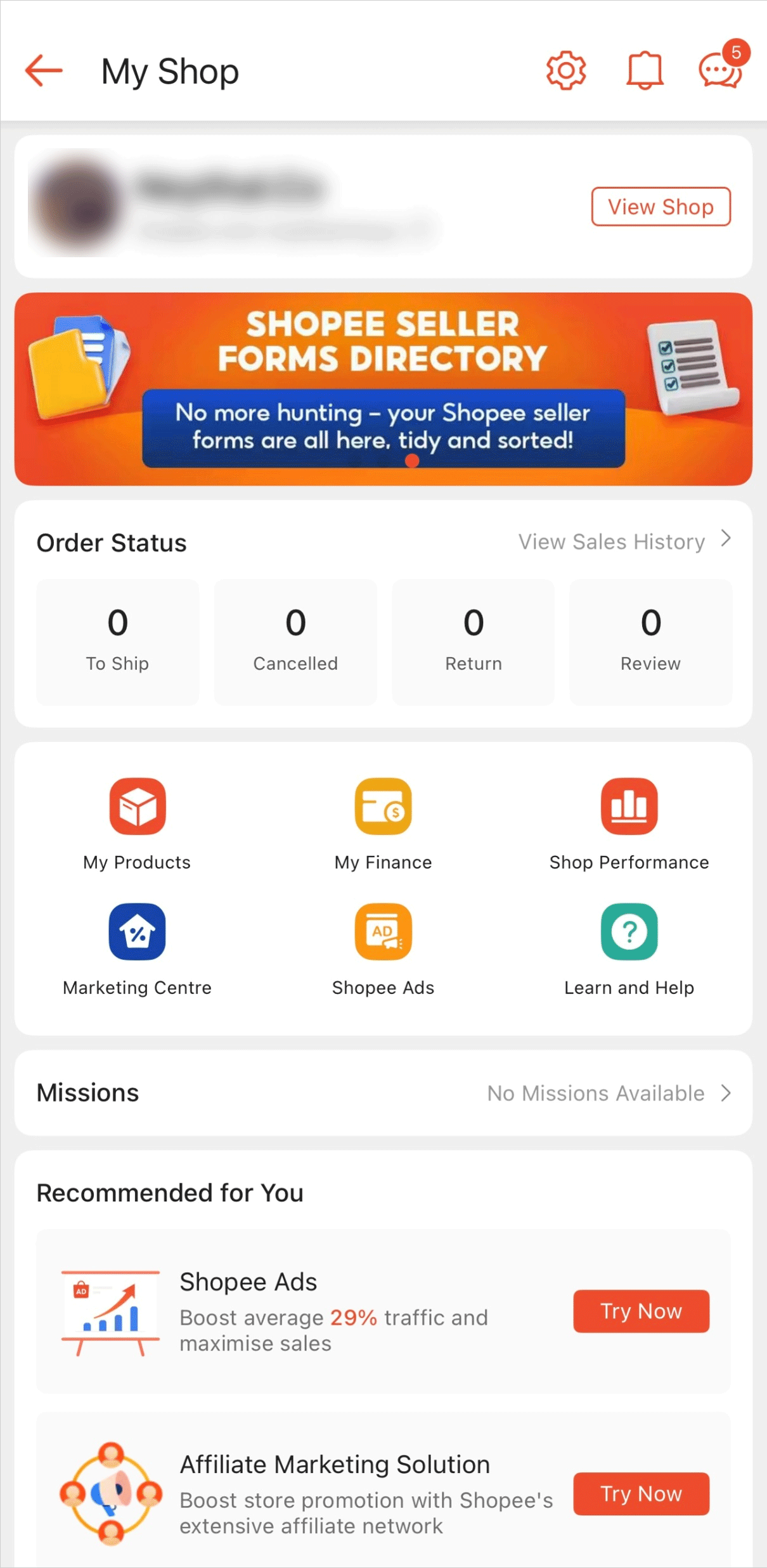Open shop settings gear
Viewport: 767px width, 1568px height.
pos(565,70)
